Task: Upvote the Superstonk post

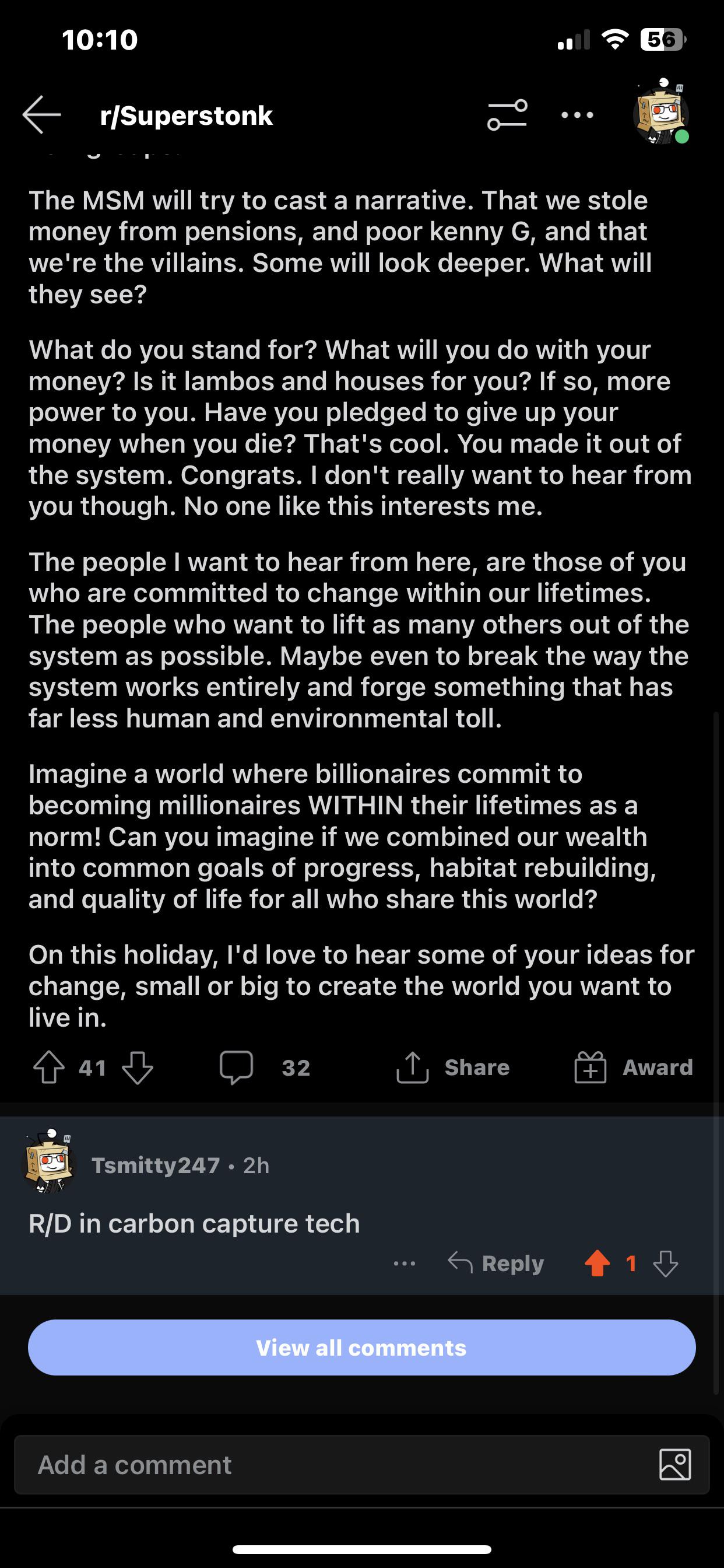Action: pyautogui.click(x=48, y=1067)
